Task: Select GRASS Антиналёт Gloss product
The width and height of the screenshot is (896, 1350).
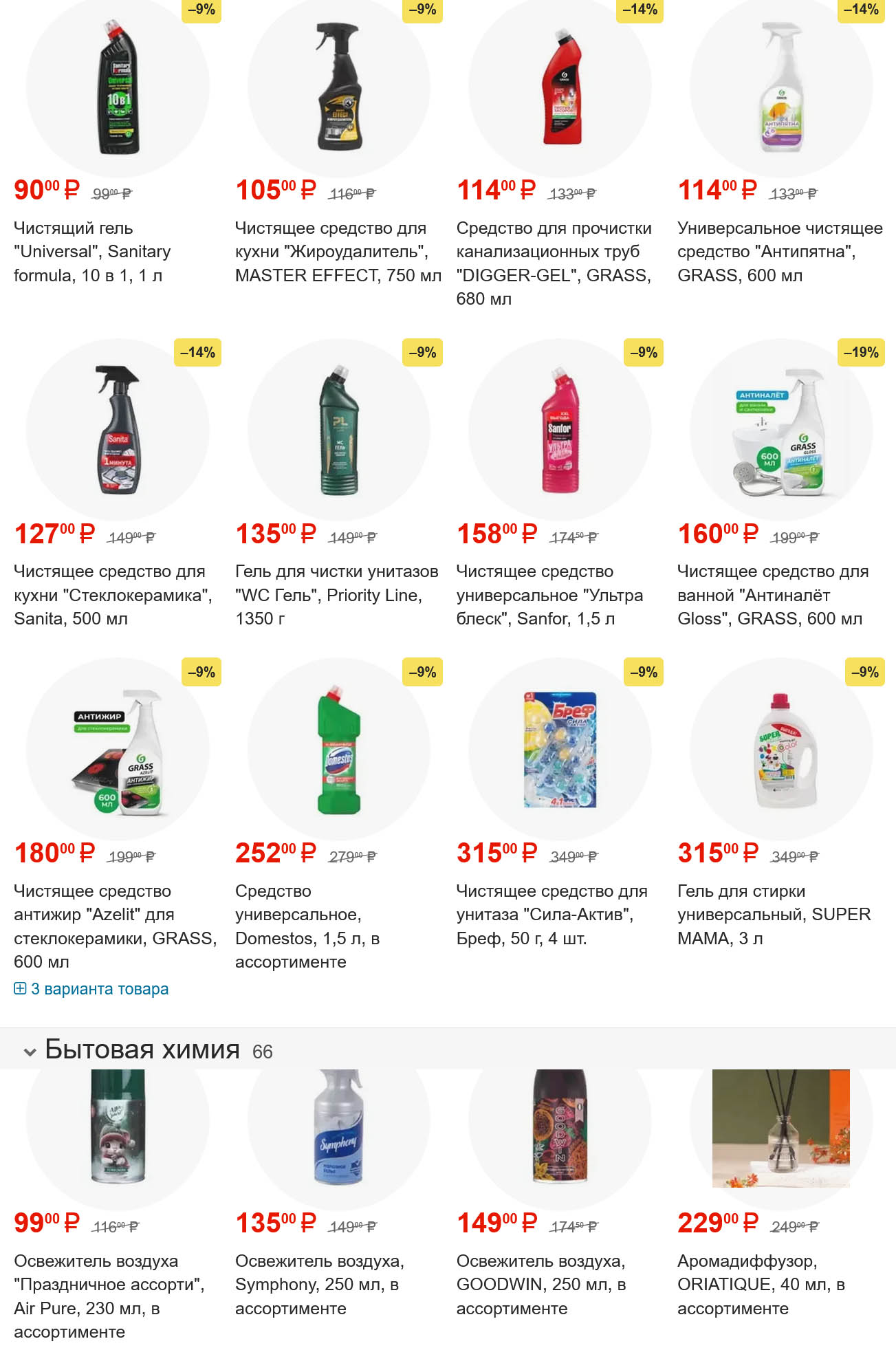Action: pos(772,594)
